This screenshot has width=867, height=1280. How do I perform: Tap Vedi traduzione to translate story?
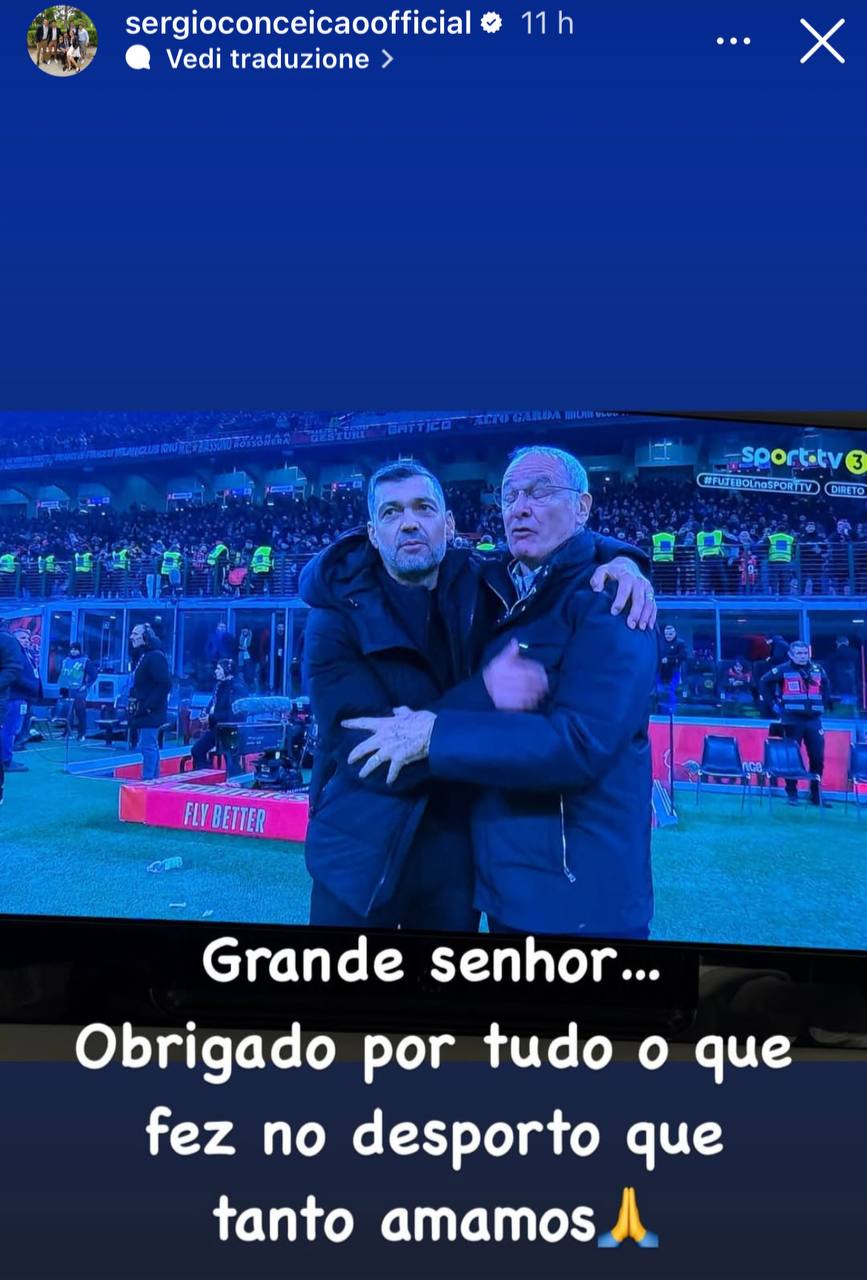(268, 59)
